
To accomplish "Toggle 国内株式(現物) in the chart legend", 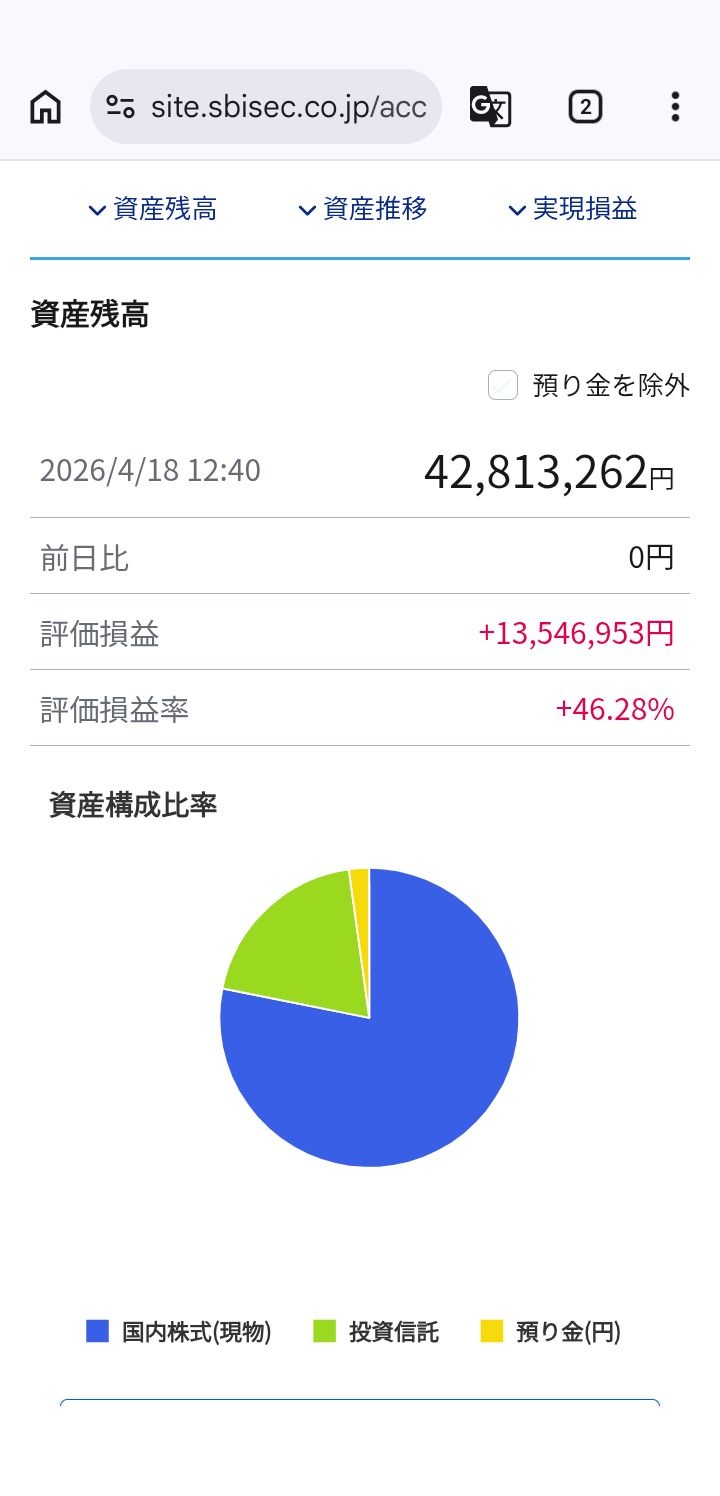I will (x=180, y=1332).
